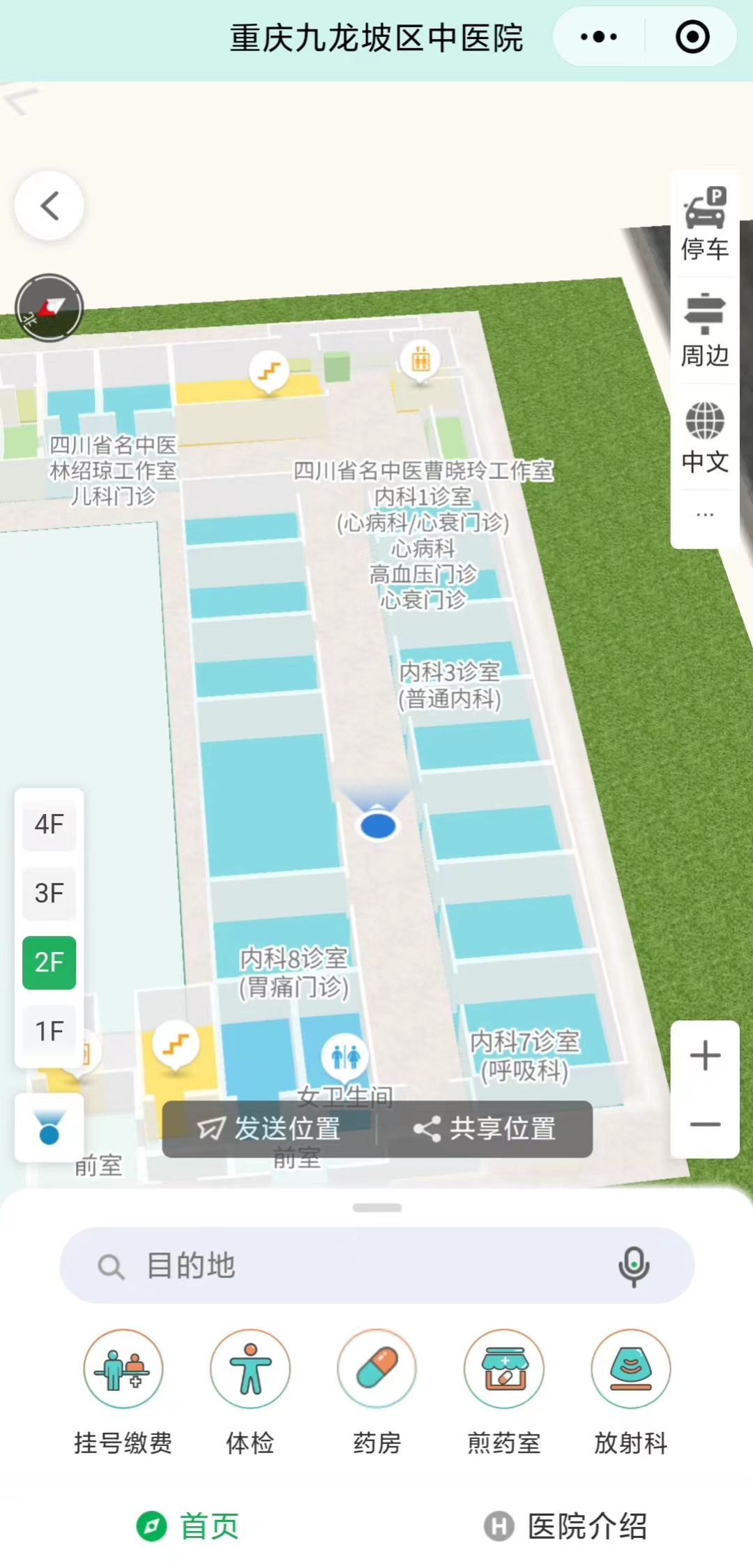Switch to floor 3F
This screenshot has height=1568, width=753.
50,893
